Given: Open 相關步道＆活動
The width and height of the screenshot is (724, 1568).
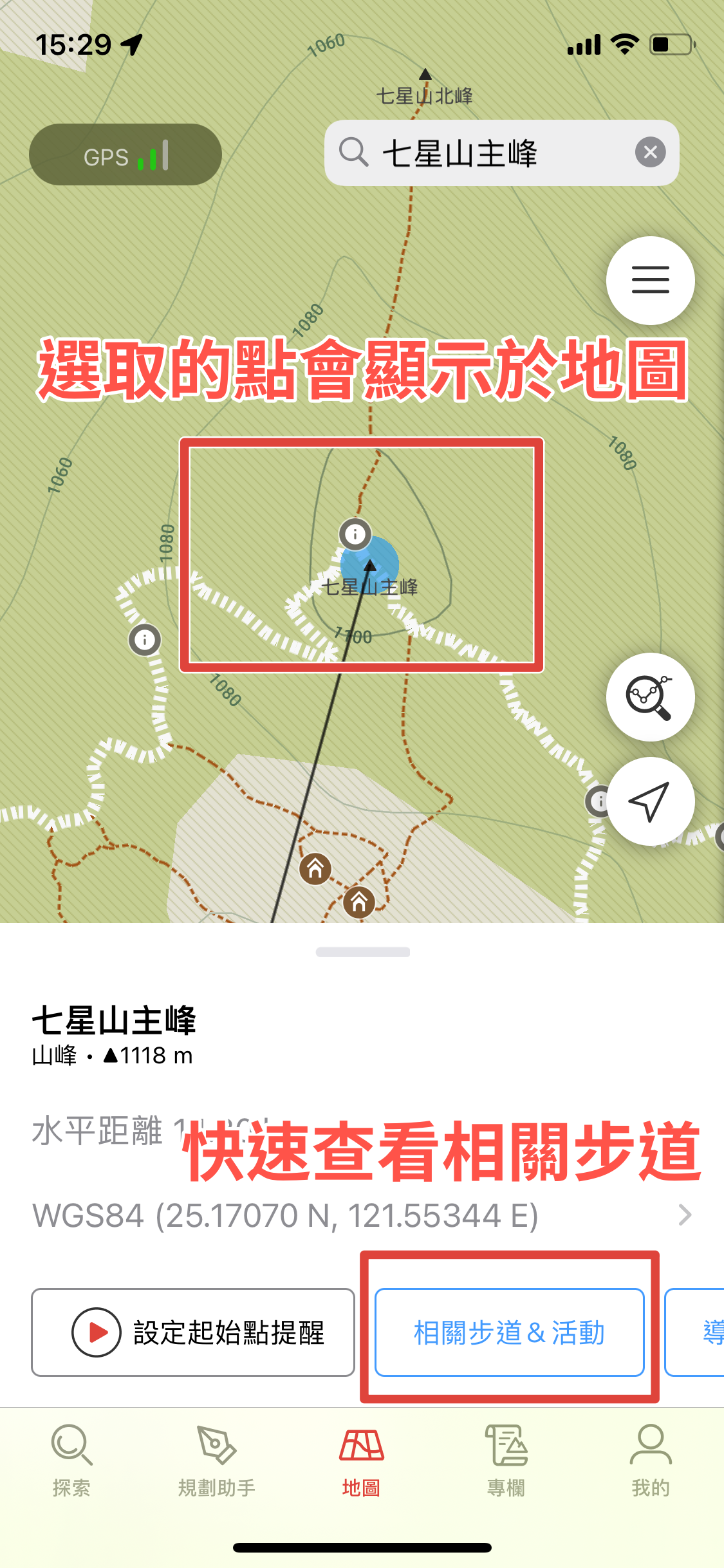Looking at the screenshot, I should (x=509, y=1332).
